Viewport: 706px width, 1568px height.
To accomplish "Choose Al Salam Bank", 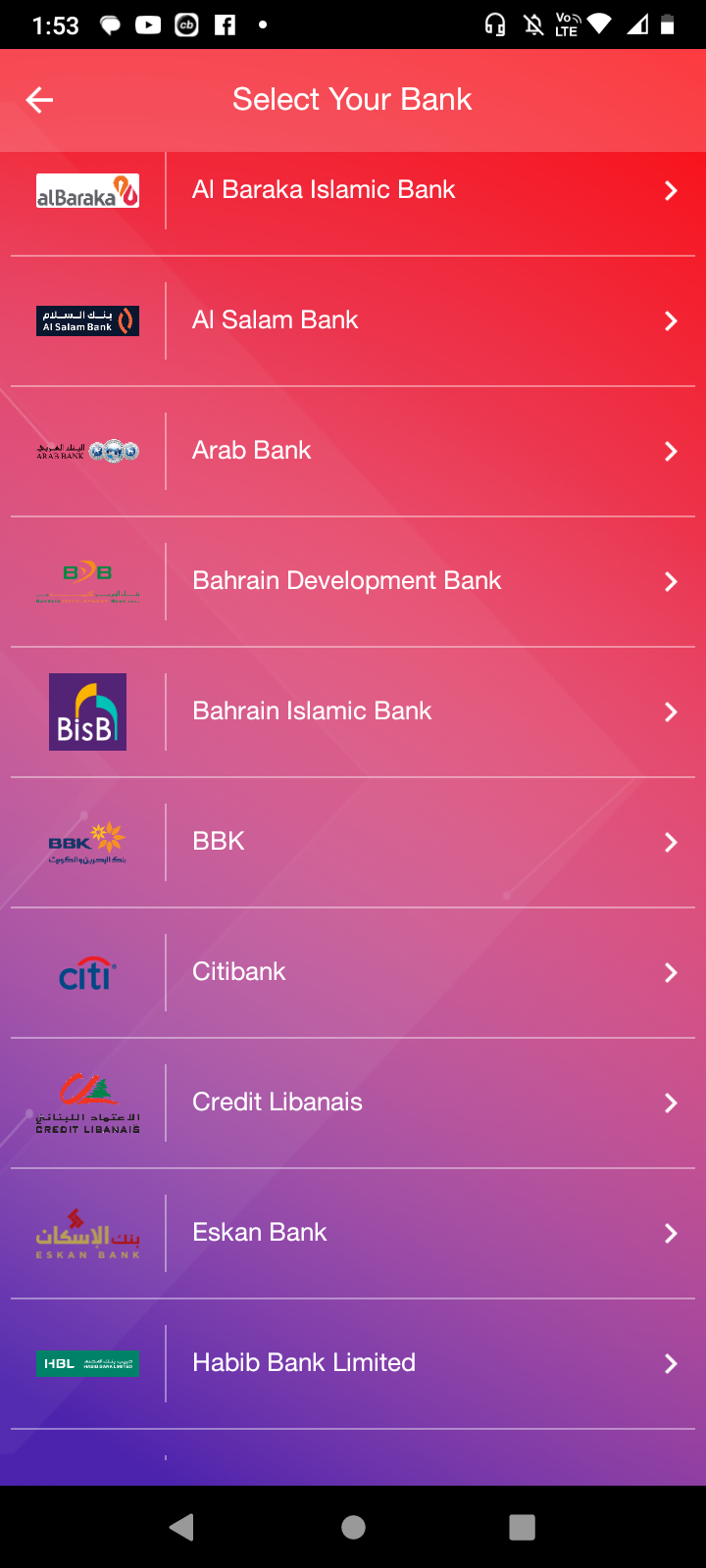I will pyautogui.click(x=353, y=320).
